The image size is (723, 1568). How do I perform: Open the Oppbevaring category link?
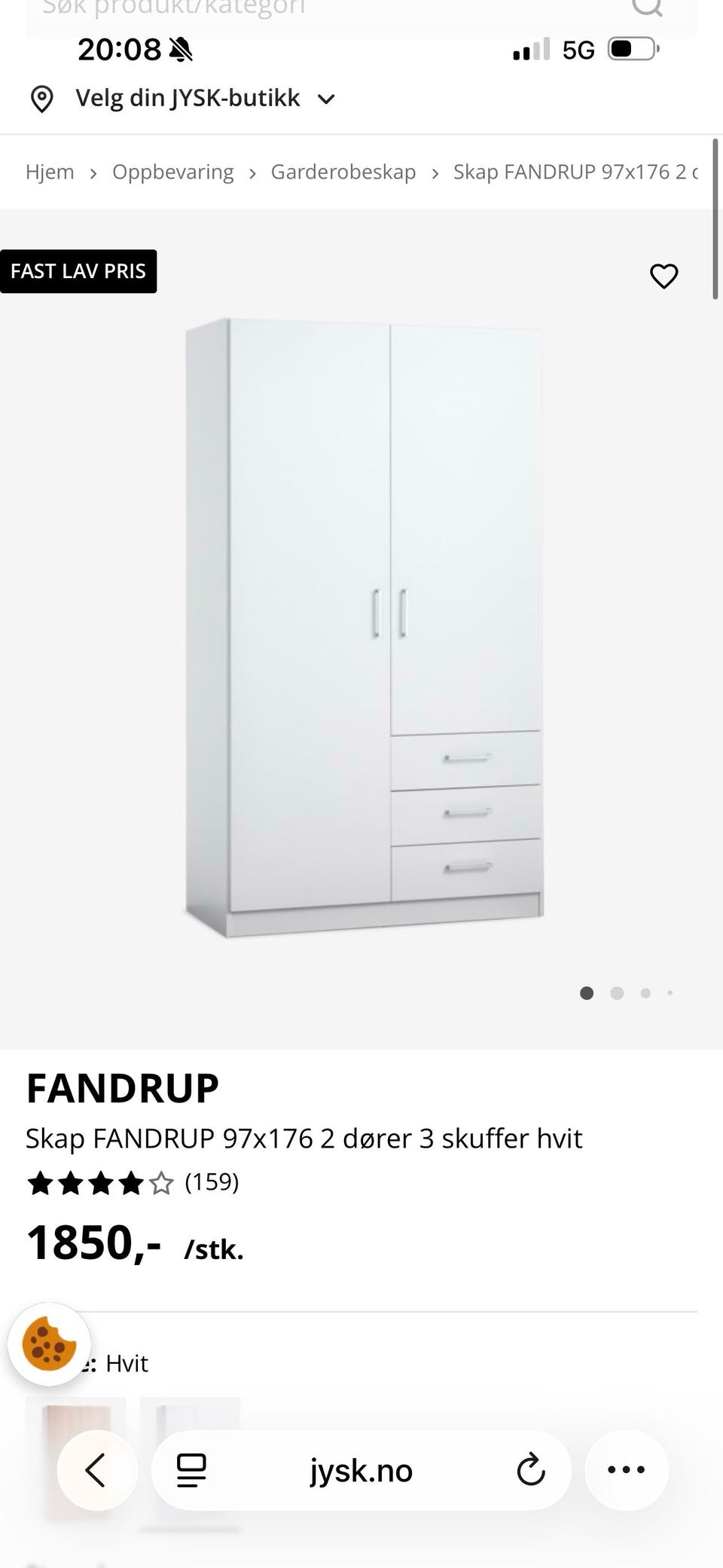(x=172, y=172)
